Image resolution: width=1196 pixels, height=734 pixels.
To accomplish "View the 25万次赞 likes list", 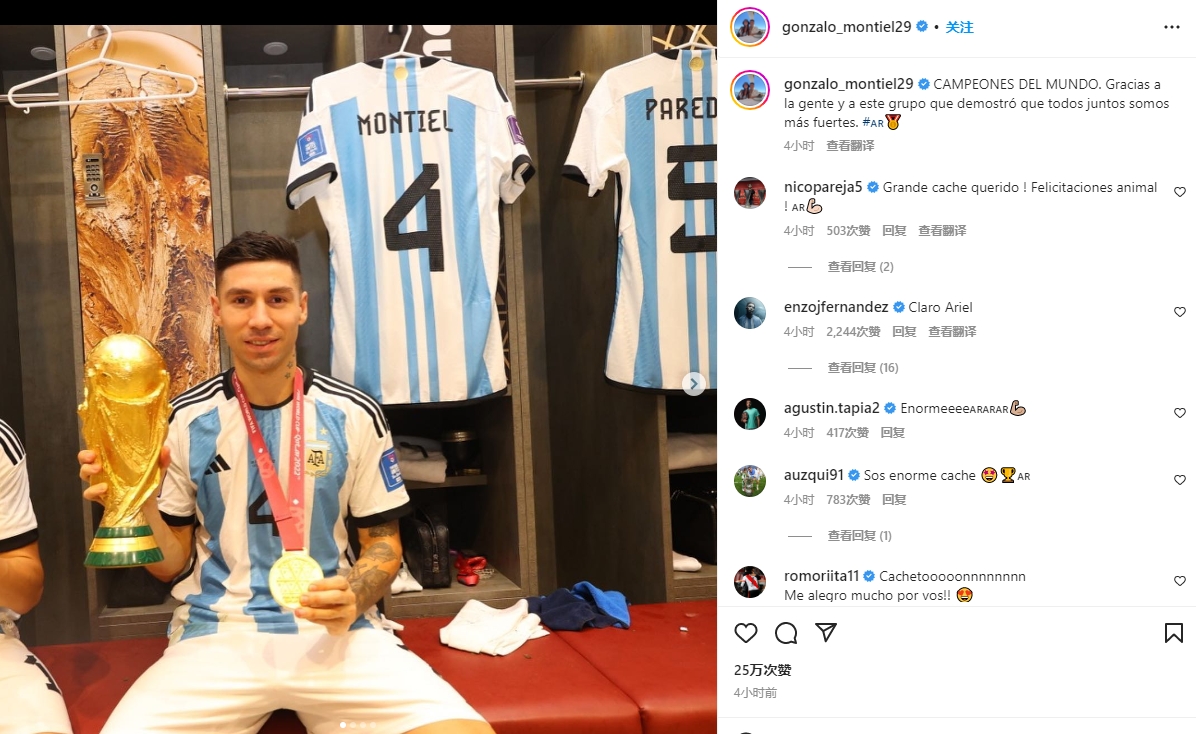I will (762, 670).
